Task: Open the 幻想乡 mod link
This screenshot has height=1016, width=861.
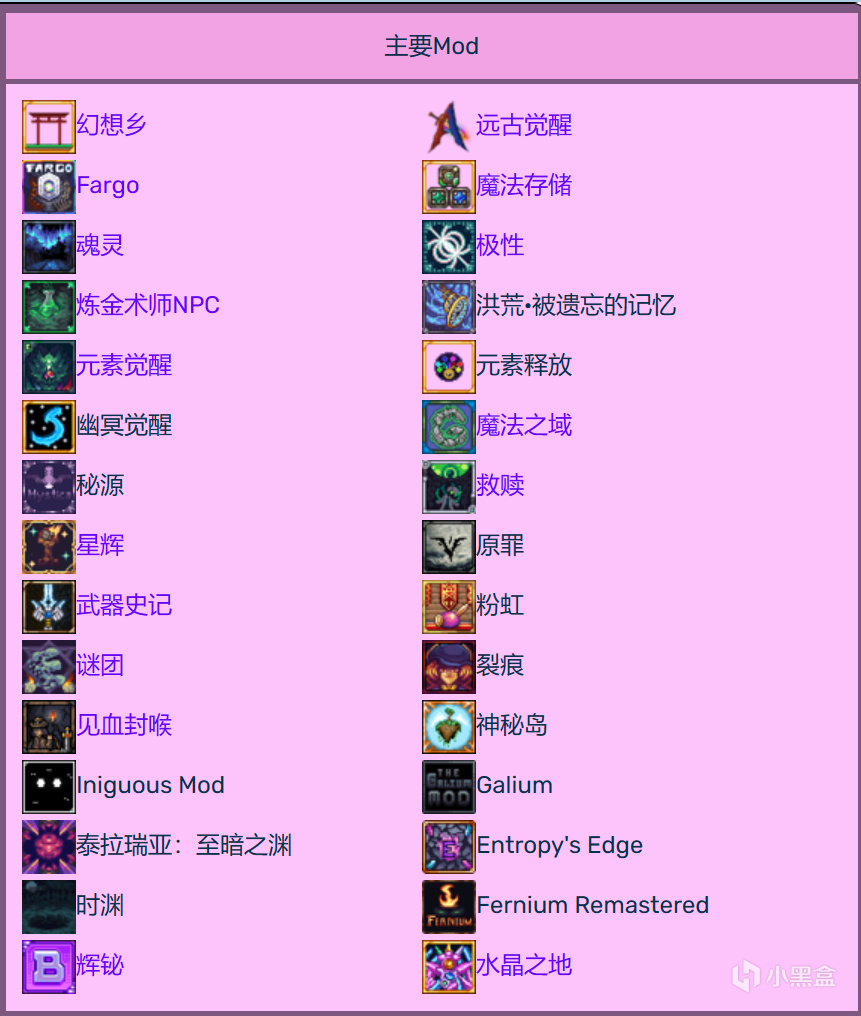Action: 111,125
